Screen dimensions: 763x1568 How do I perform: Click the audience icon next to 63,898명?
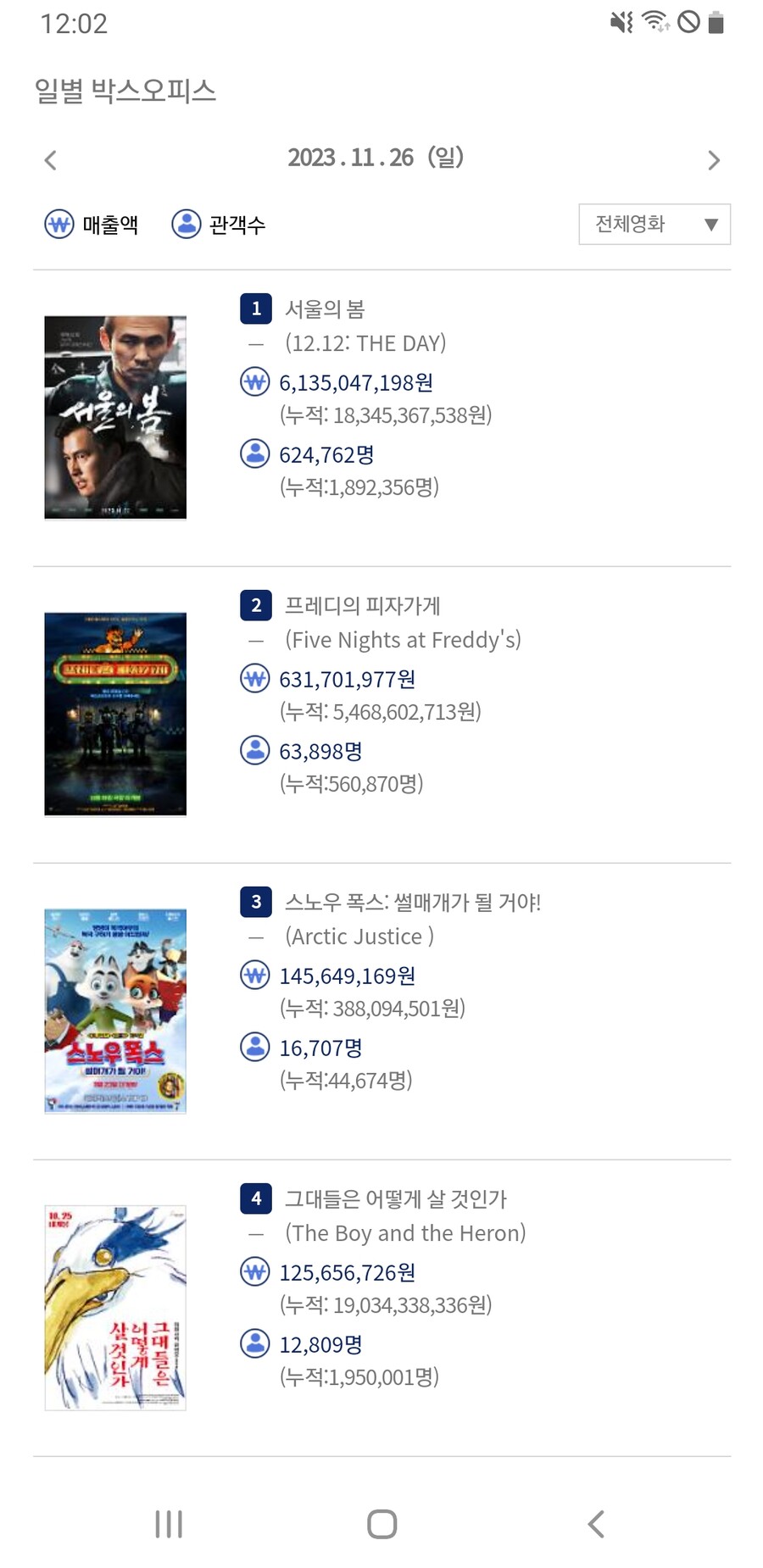coord(254,751)
